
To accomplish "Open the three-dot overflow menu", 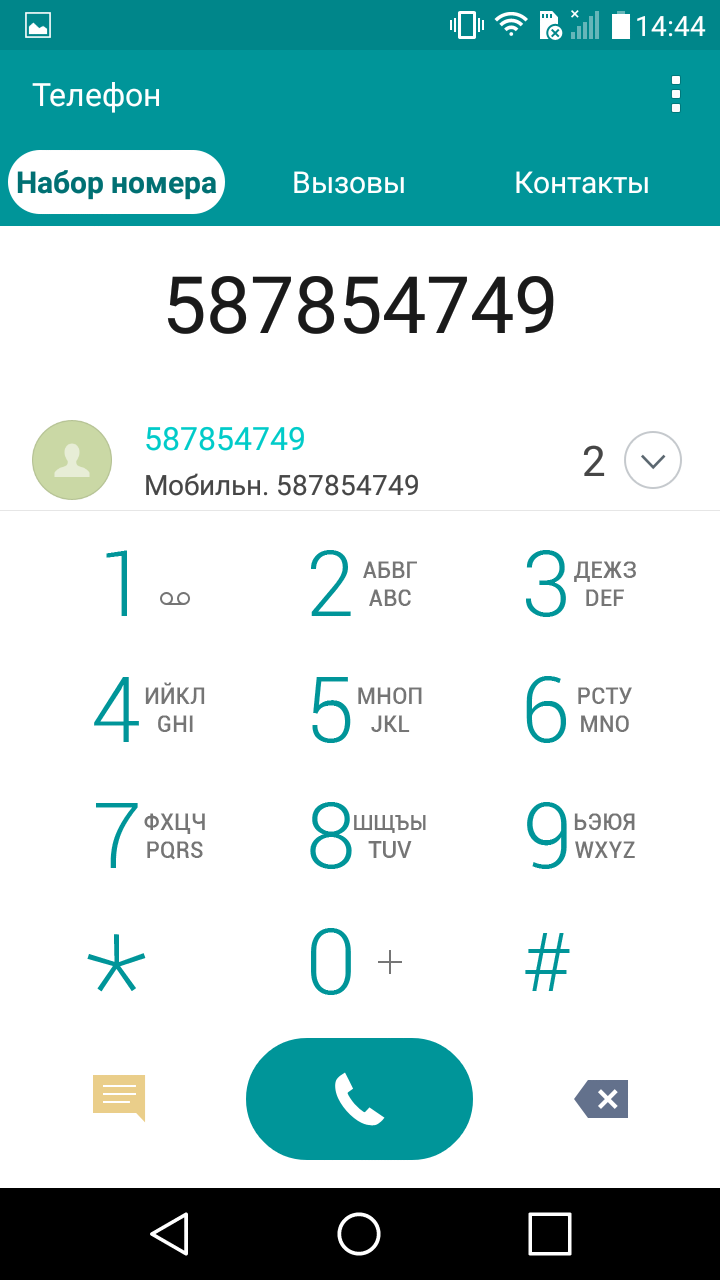I will click(x=676, y=94).
